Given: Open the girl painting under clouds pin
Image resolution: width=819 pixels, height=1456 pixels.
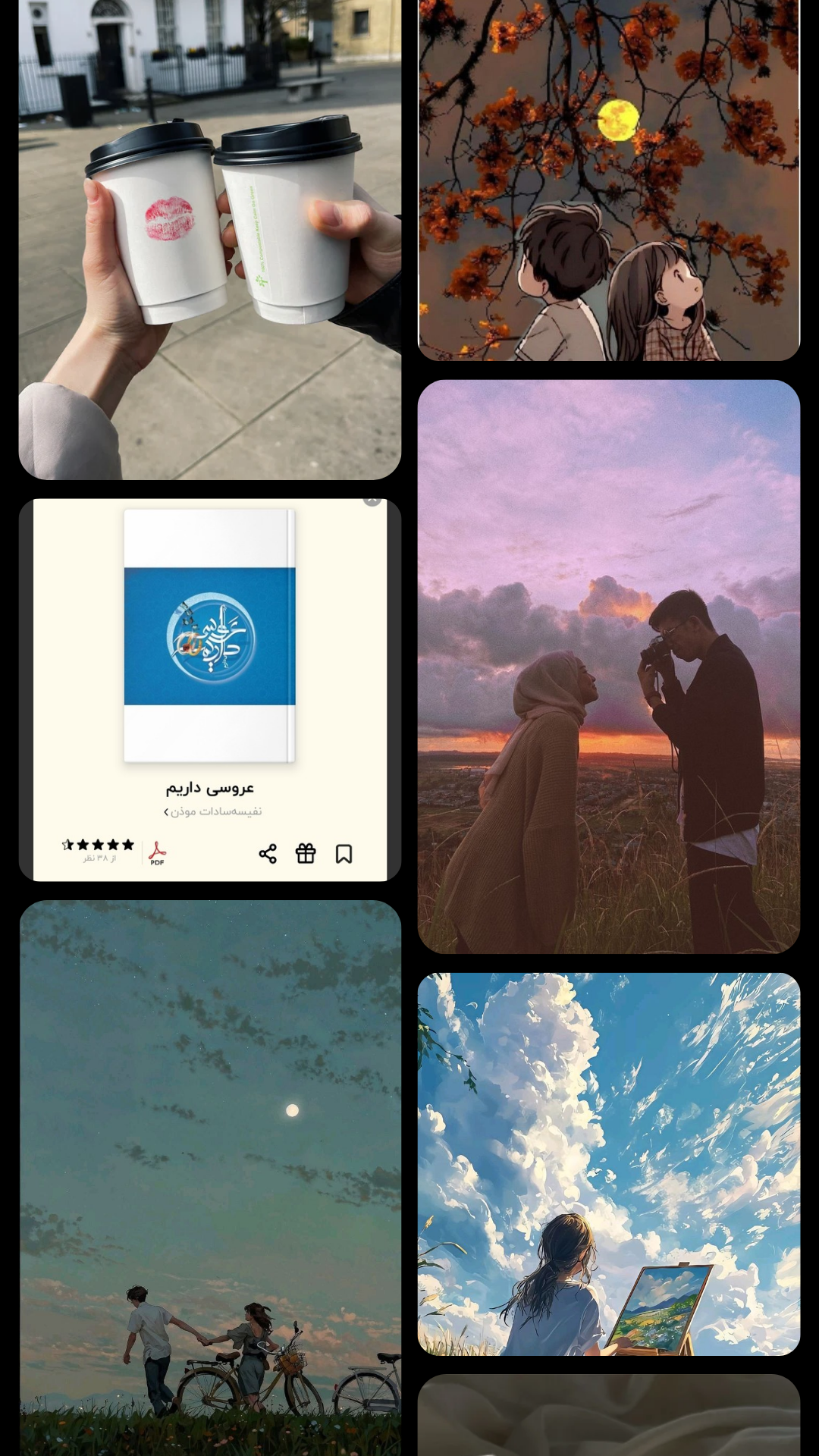Looking at the screenshot, I should (x=609, y=1164).
